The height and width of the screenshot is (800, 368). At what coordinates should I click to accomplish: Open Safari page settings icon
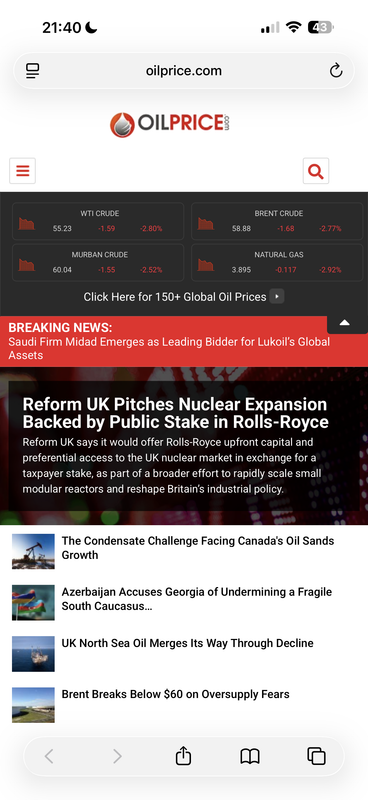33,71
